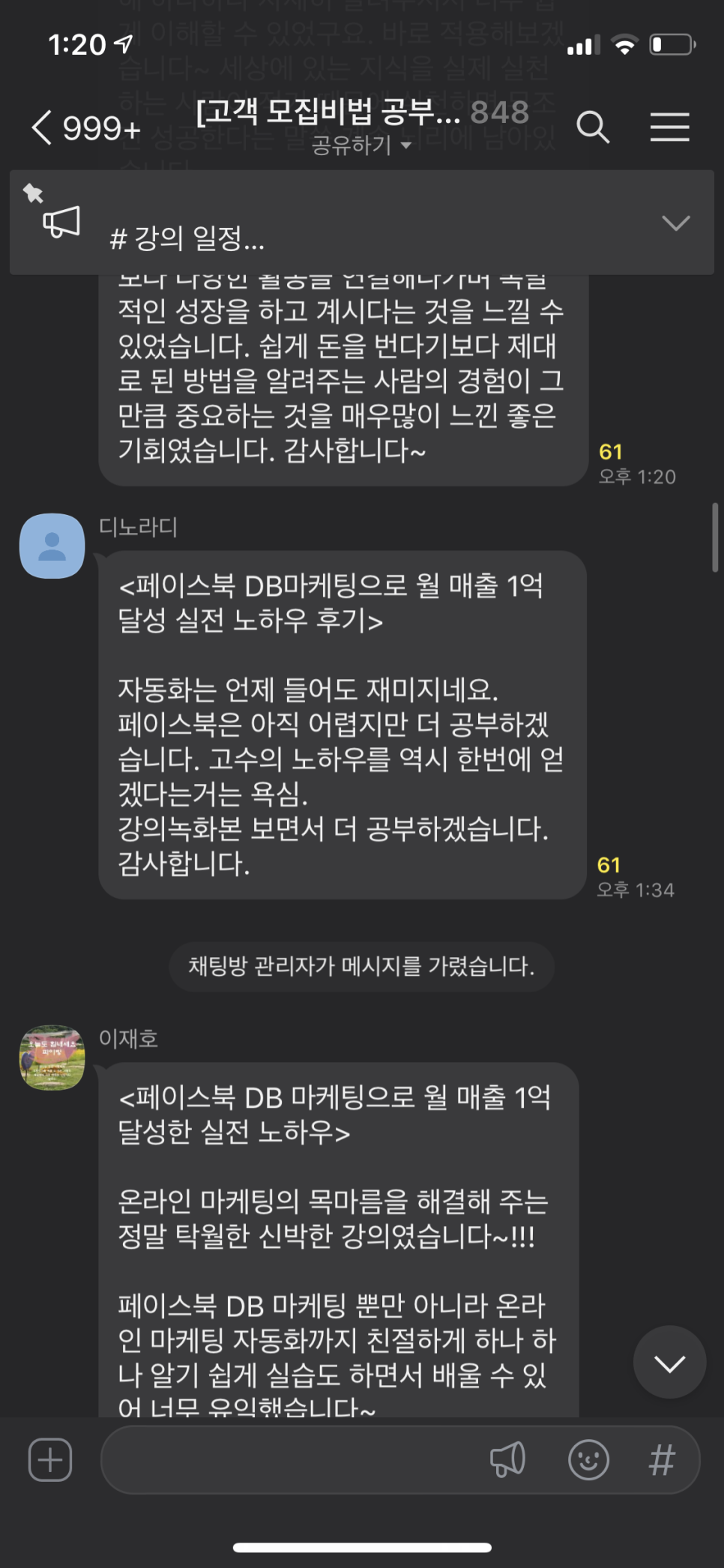
Task: Open the chat room hamburger menu
Action: pos(669,127)
